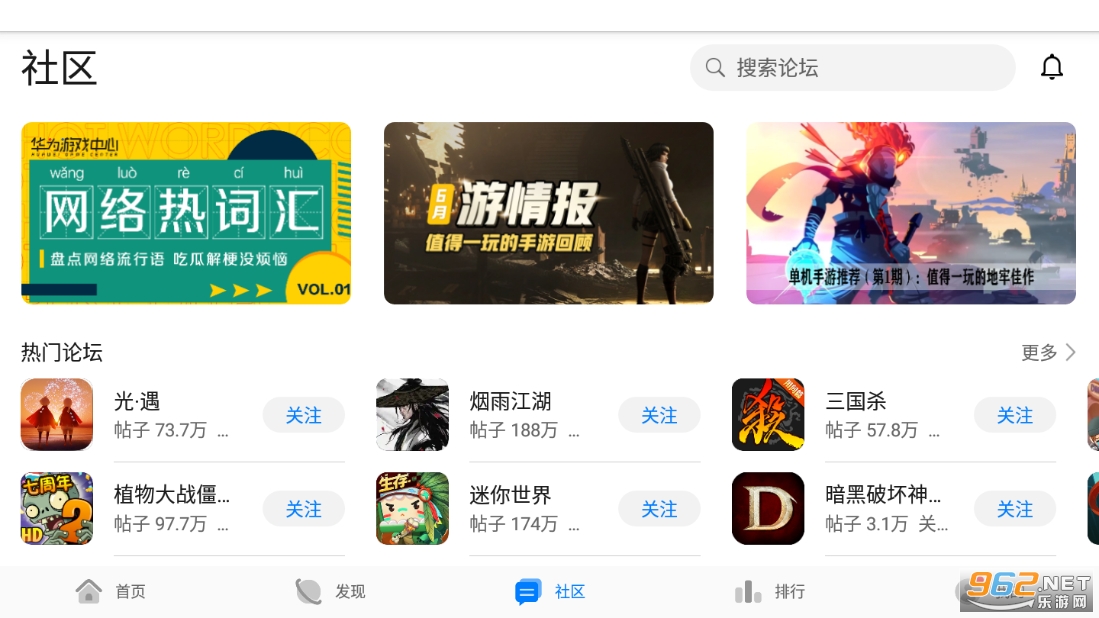Follow the 三国杀 forum
Viewport: 1099px width, 618px height.
click(1014, 415)
